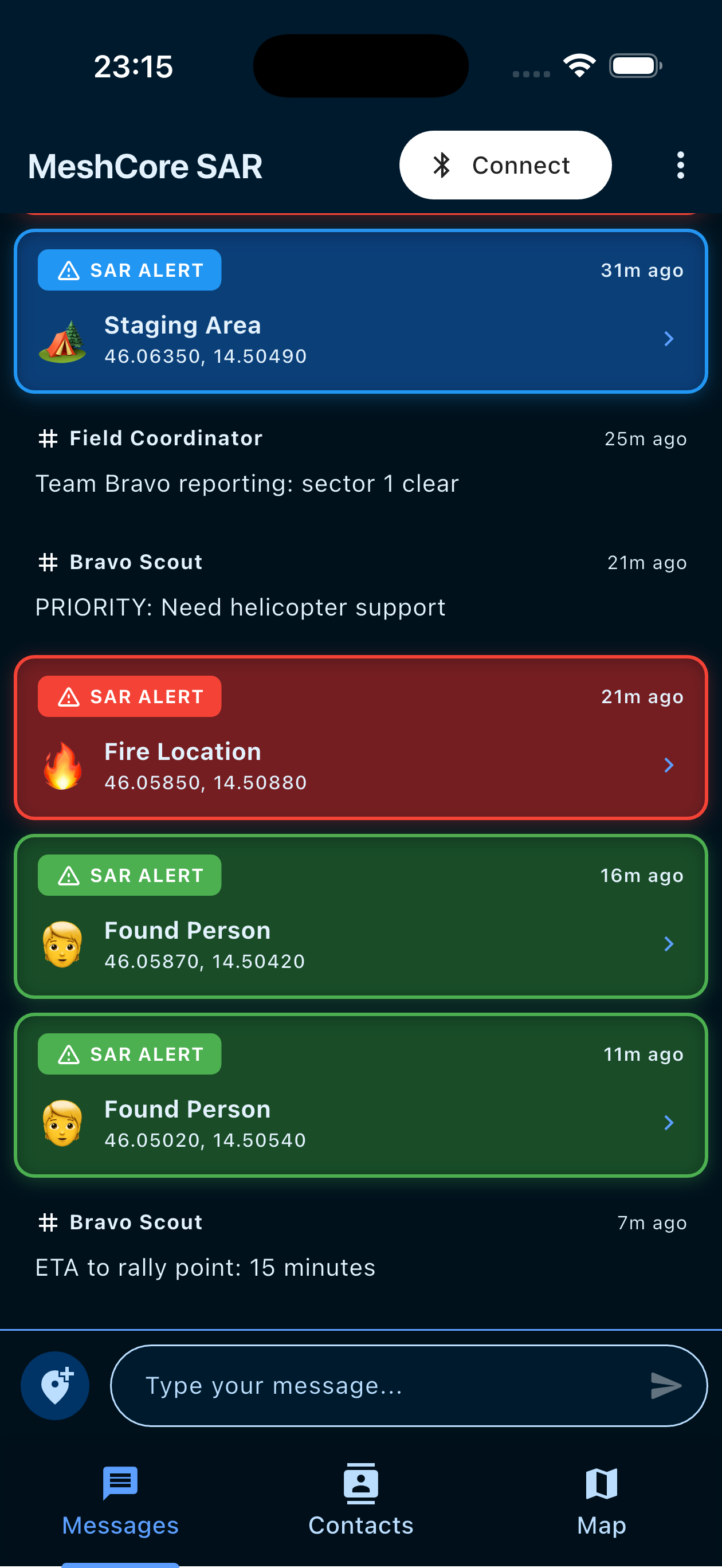Open the three-dot overflow menu
The width and height of the screenshot is (722, 1568).
coord(680,165)
